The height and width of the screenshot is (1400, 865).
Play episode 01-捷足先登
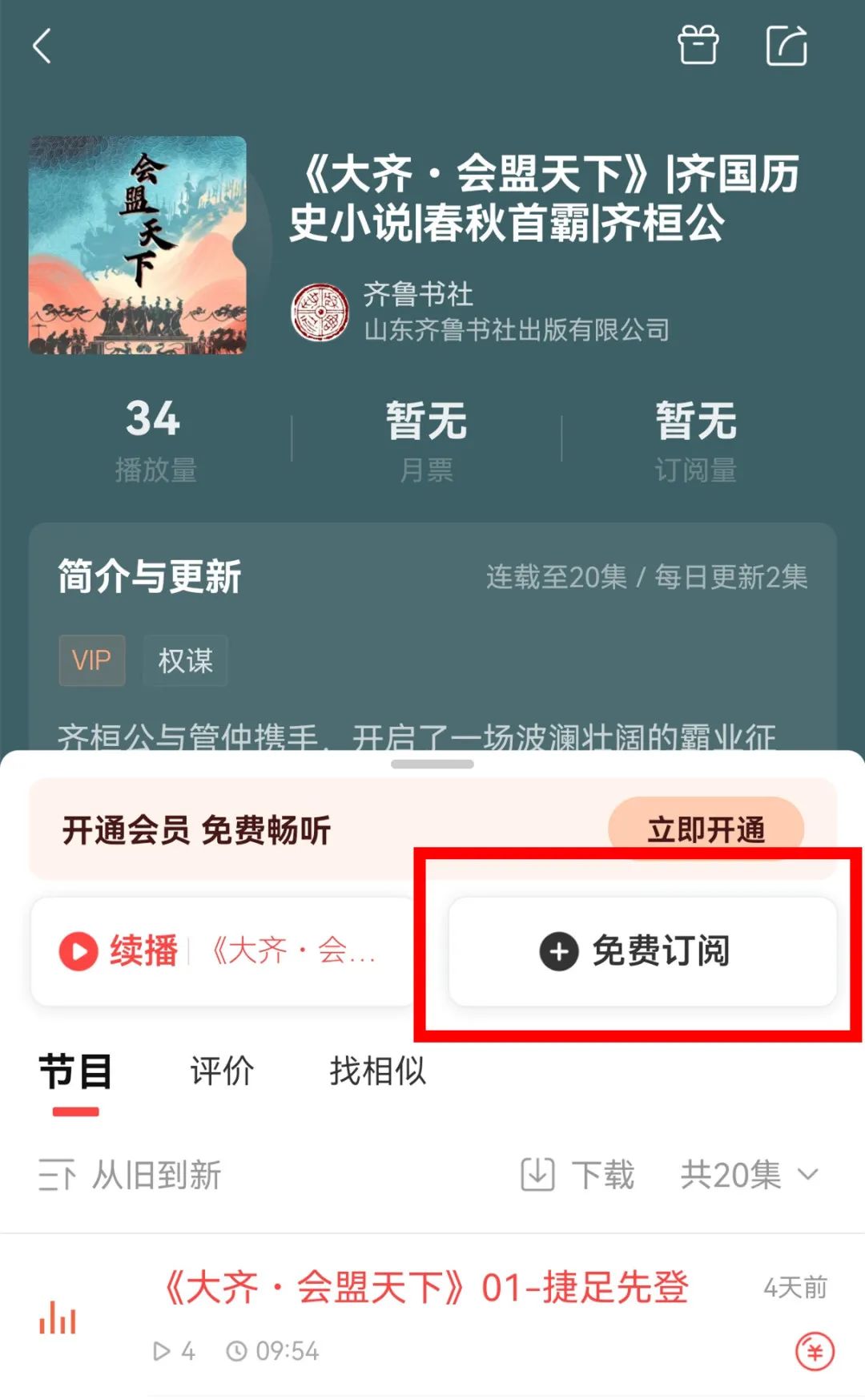click(425, 1289)
